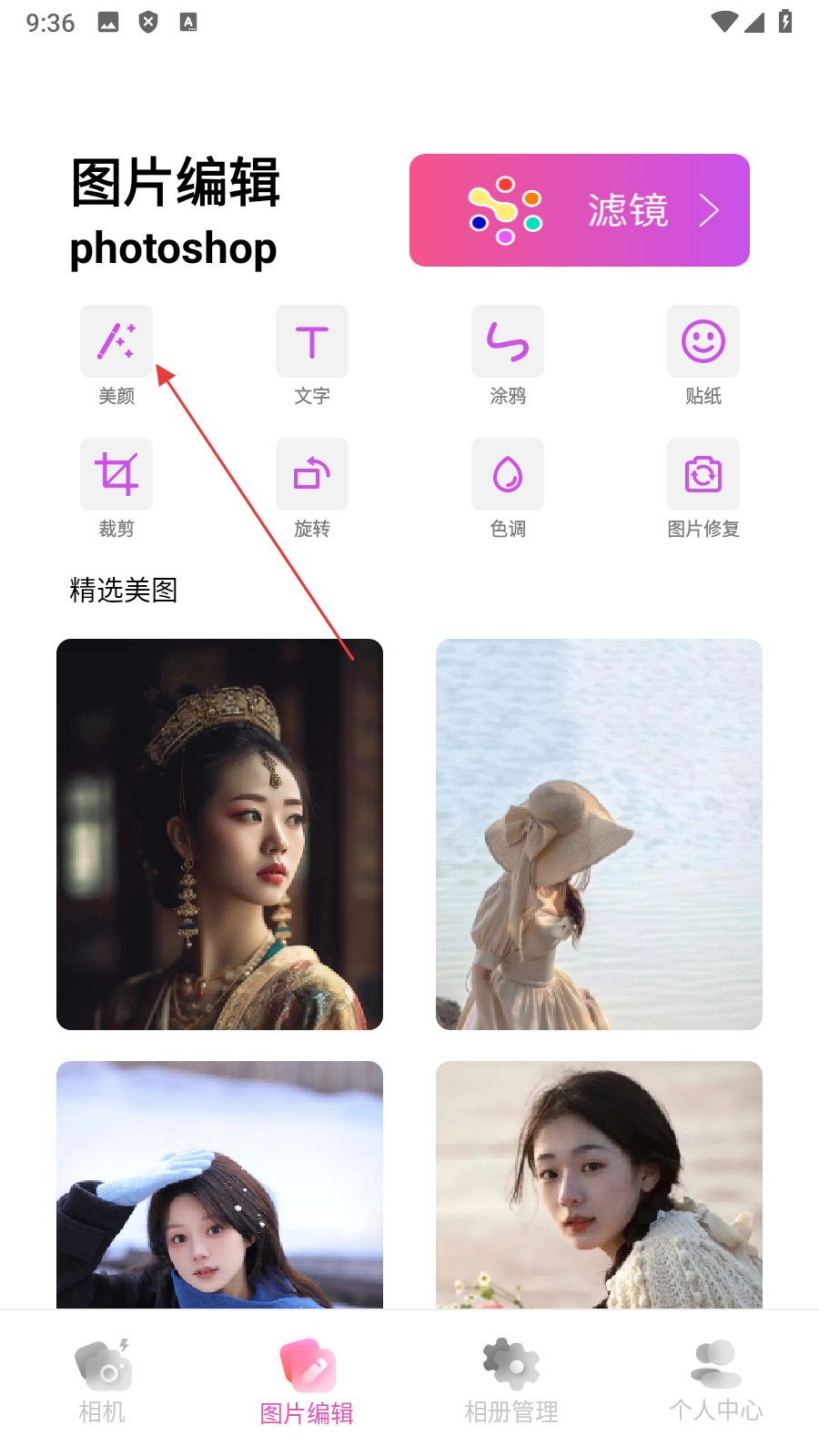
Task: Open the photo of girl in straw hat
Action: coord(599,834)
